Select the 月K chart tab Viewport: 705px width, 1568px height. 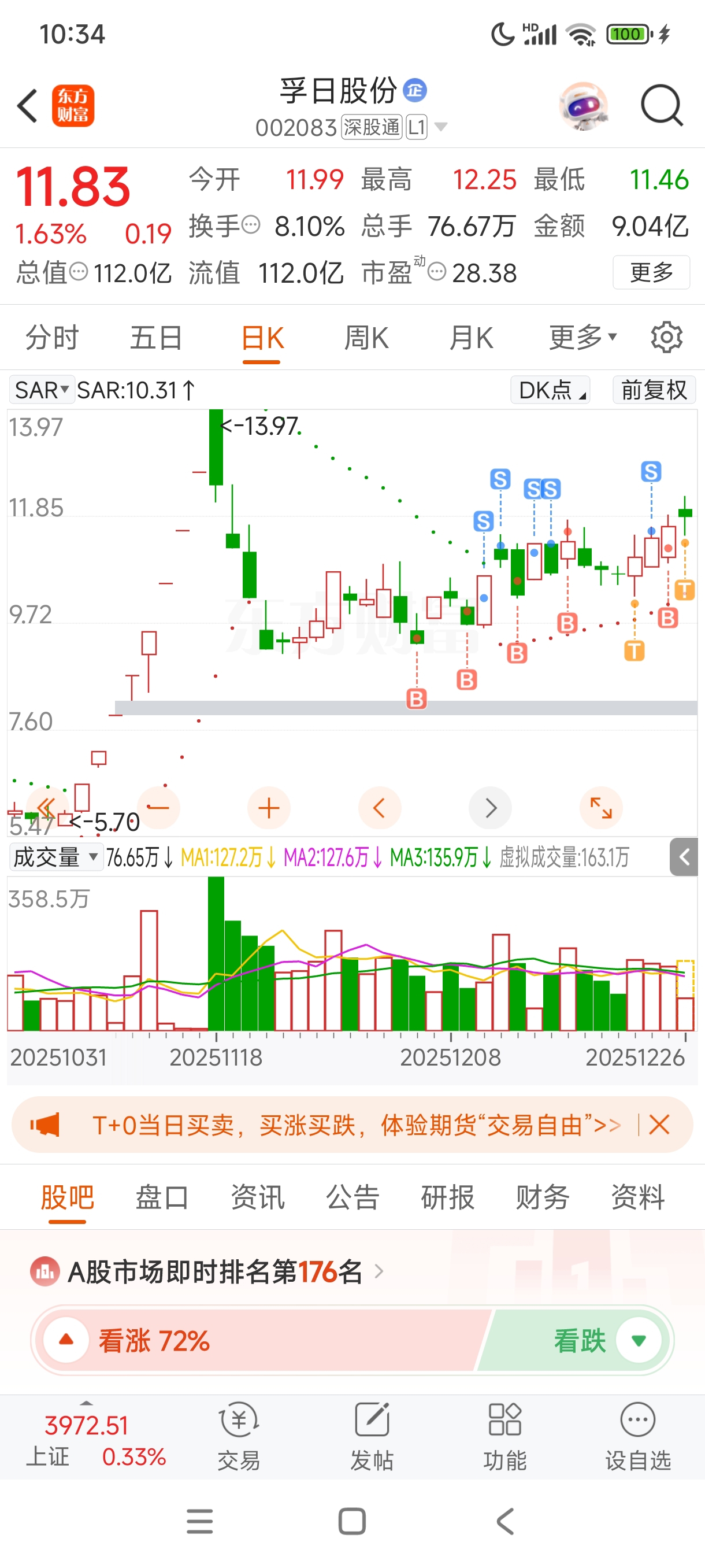tap(471, 338)
